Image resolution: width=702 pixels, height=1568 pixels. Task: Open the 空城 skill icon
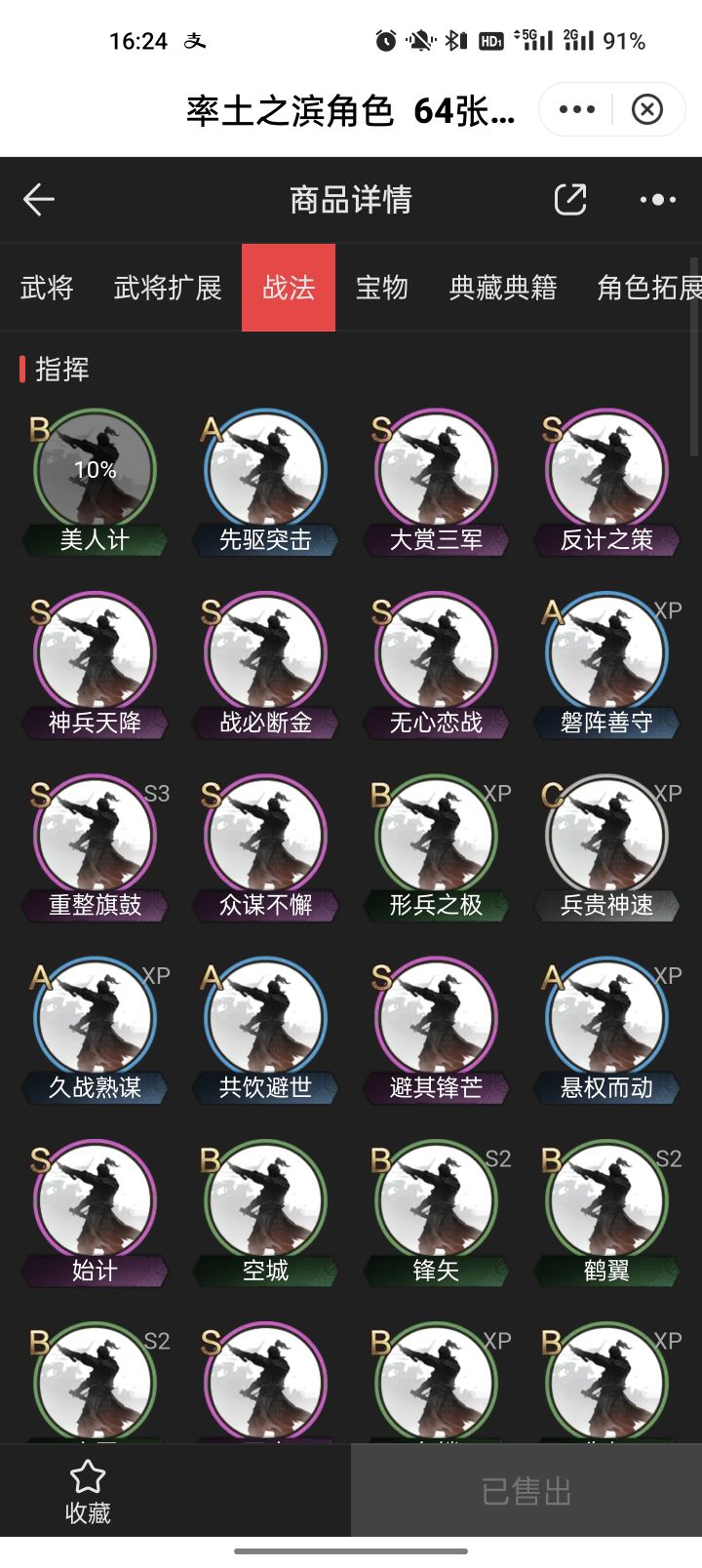pyautogui.click(x=265, y=1200)
